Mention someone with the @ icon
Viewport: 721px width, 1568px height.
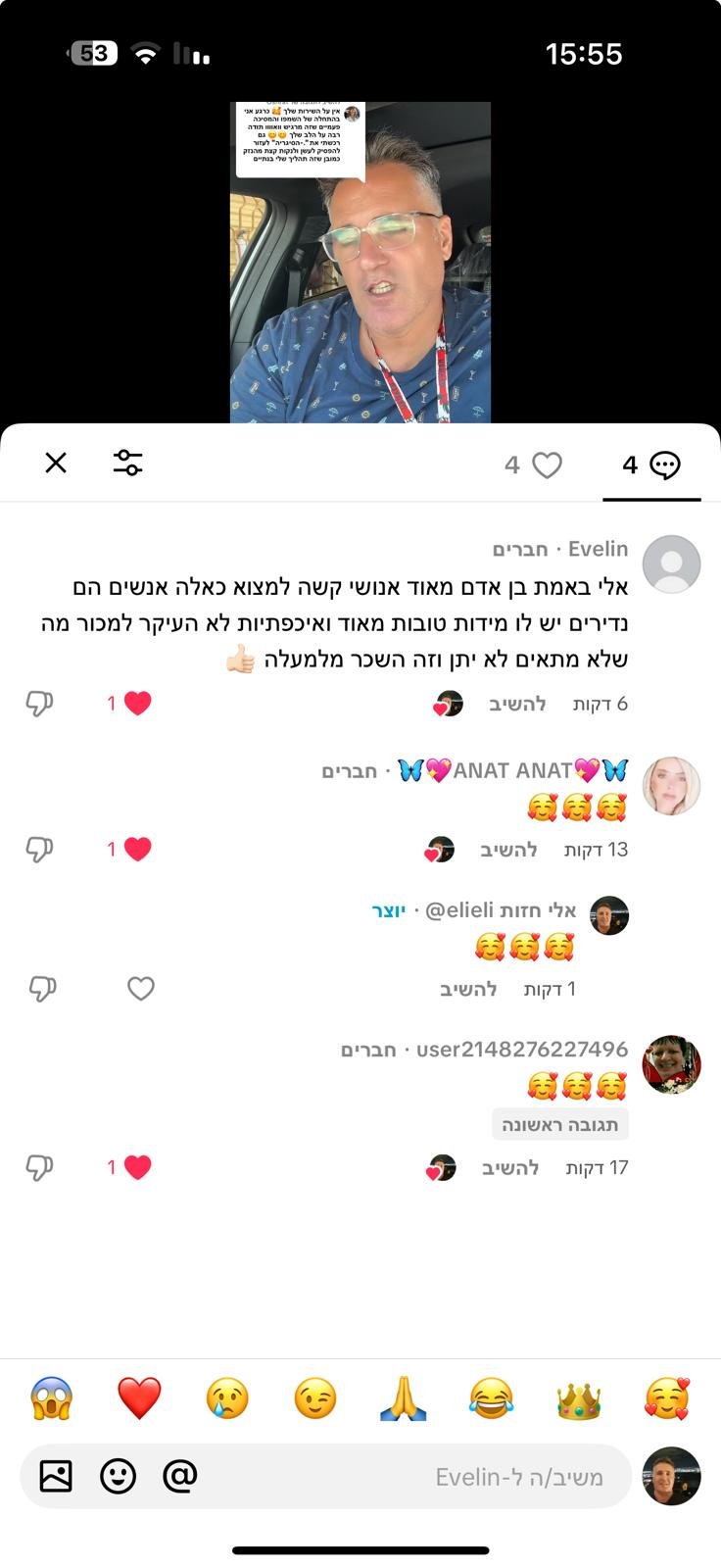pos(180,1475)
